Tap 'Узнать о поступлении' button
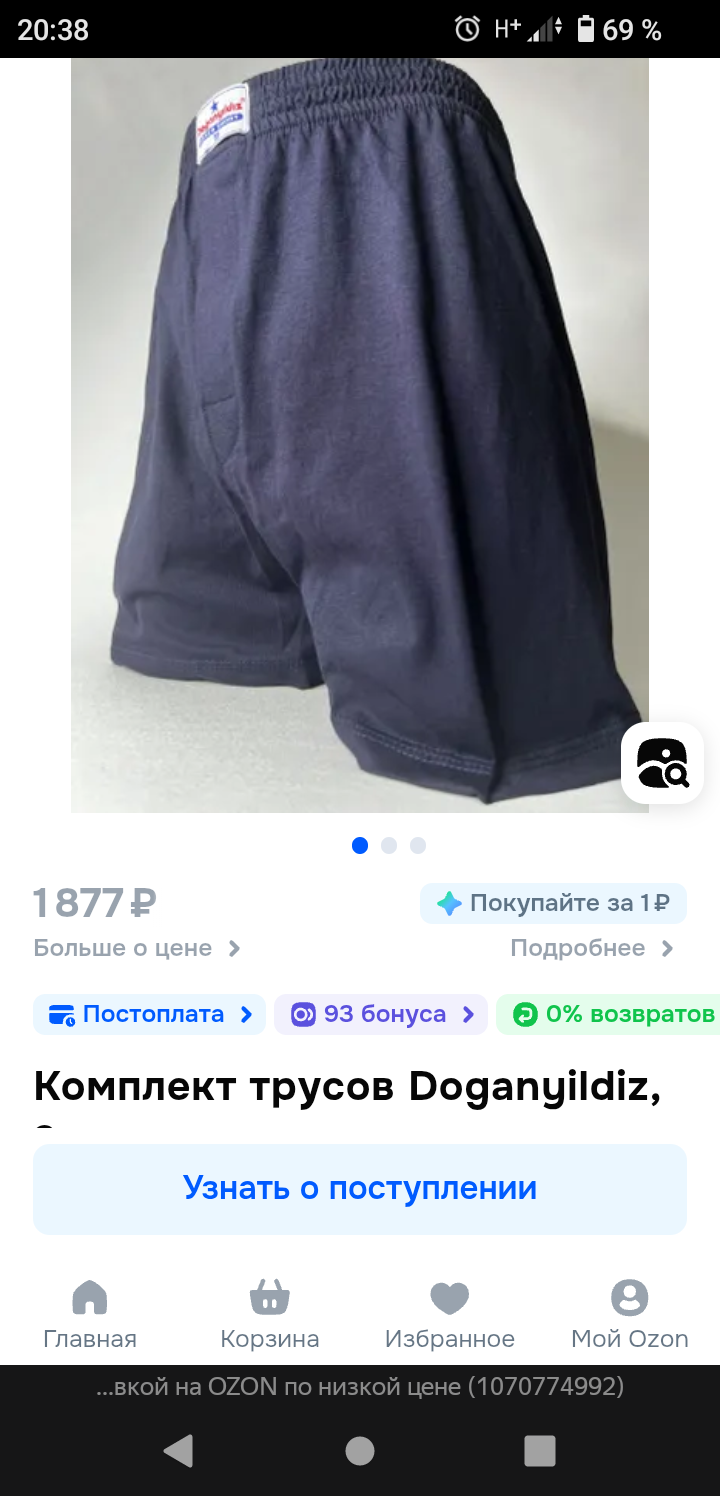720x1496 pixels. click(x=360, y=1188)
